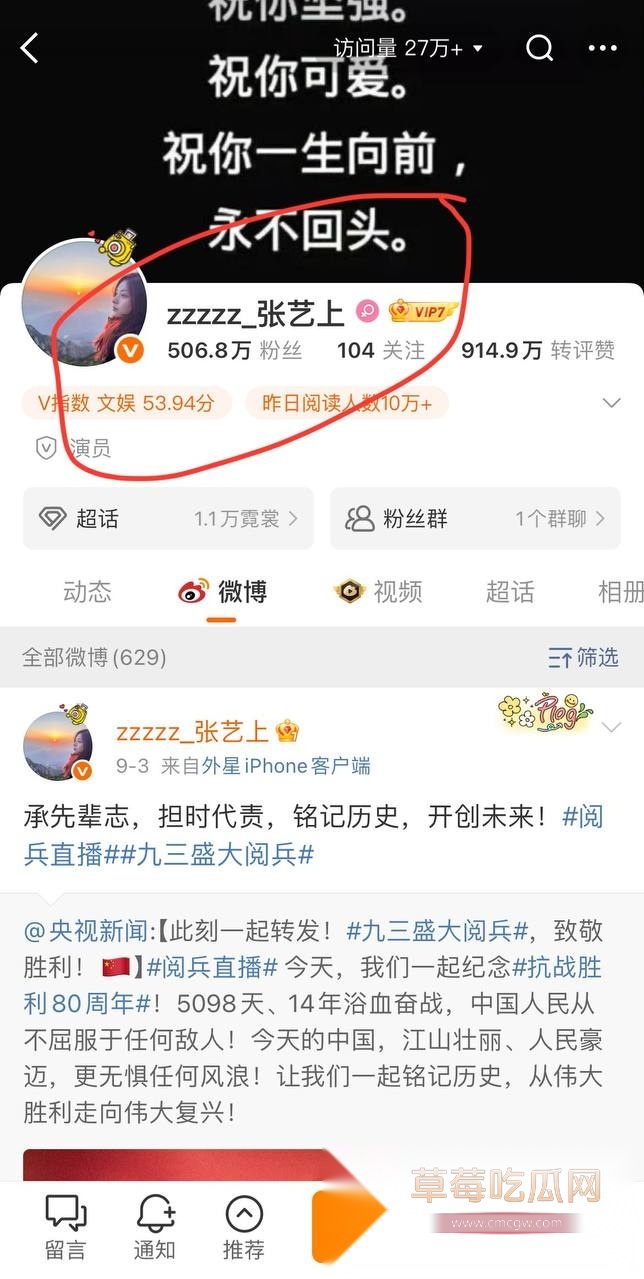Go back using the top-left arrow
Viewport: 644px width, 1279px height.
(29, 48)
